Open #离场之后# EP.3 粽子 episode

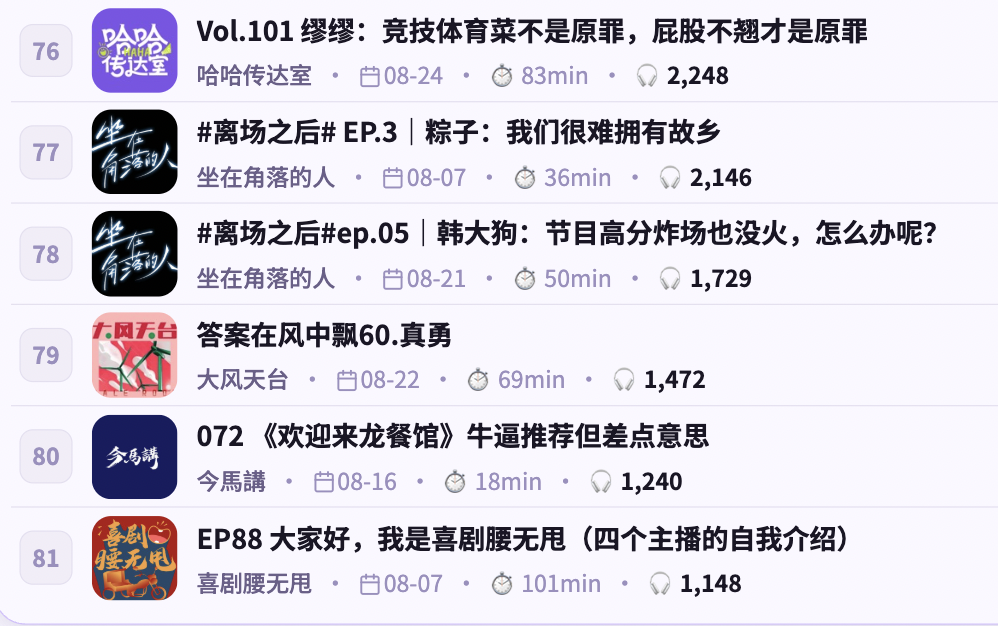[458, 132]
